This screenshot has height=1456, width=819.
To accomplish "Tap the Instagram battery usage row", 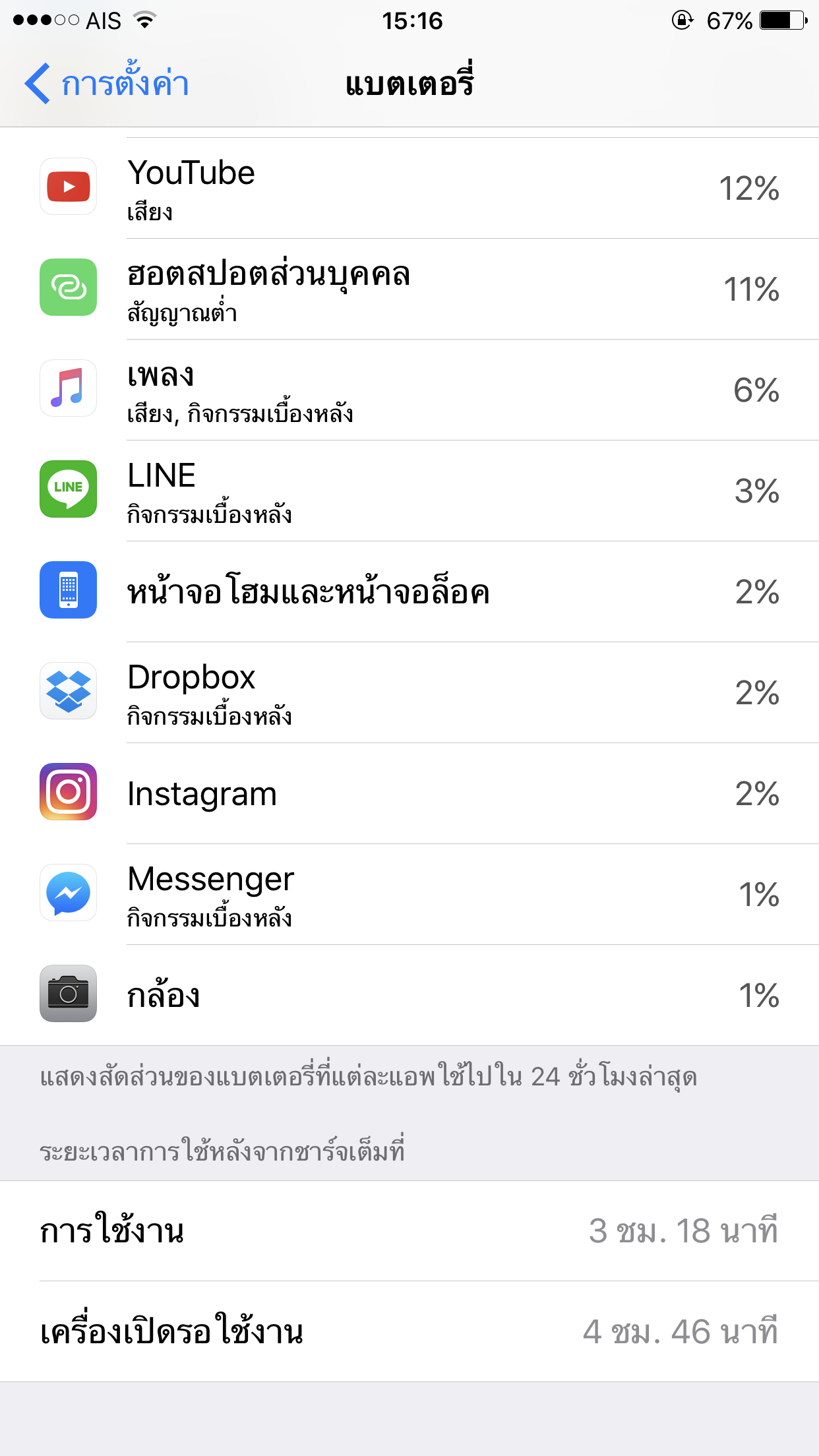I will pos(409,793).
